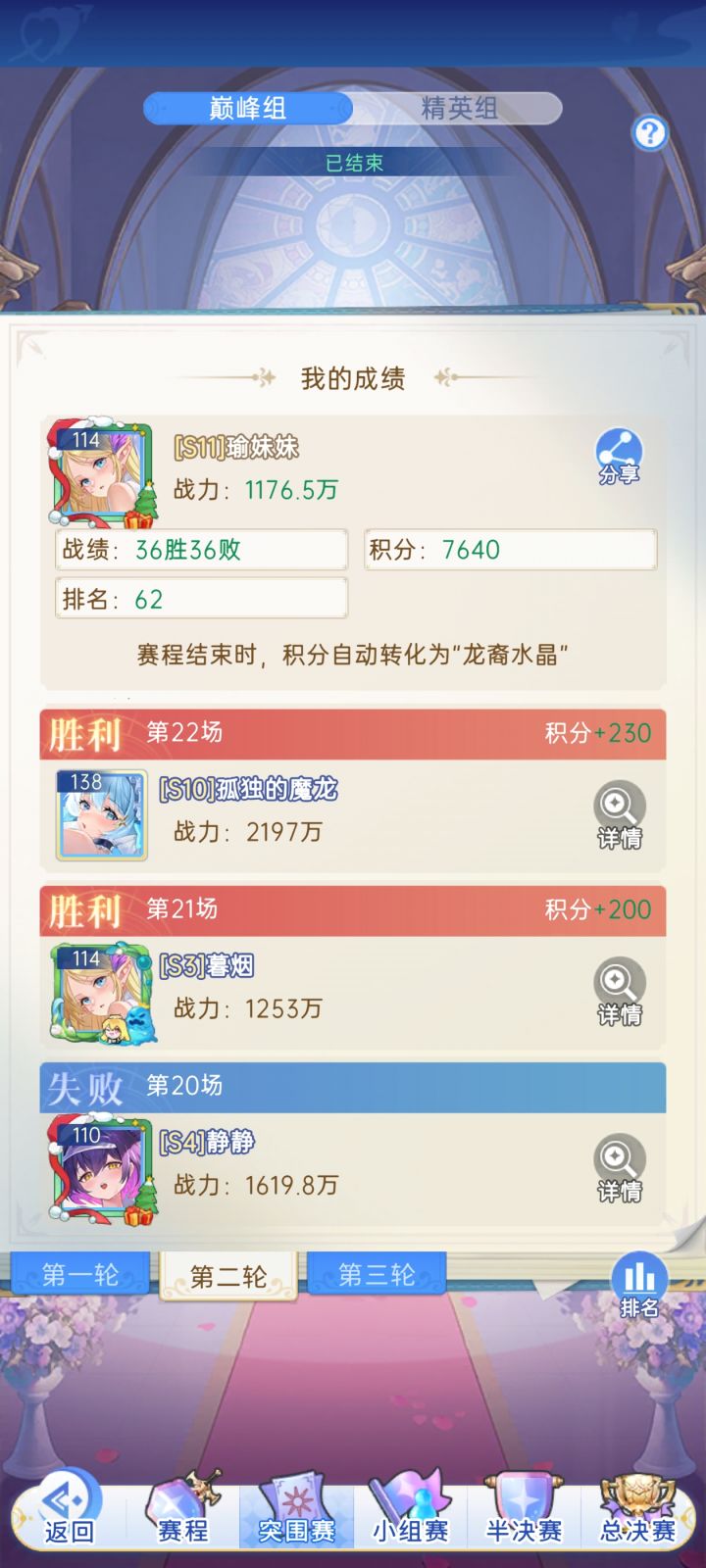706x1568 pixels.
Task: Switch to 第三轮 round tab
Action: [x=378, y=1274]
